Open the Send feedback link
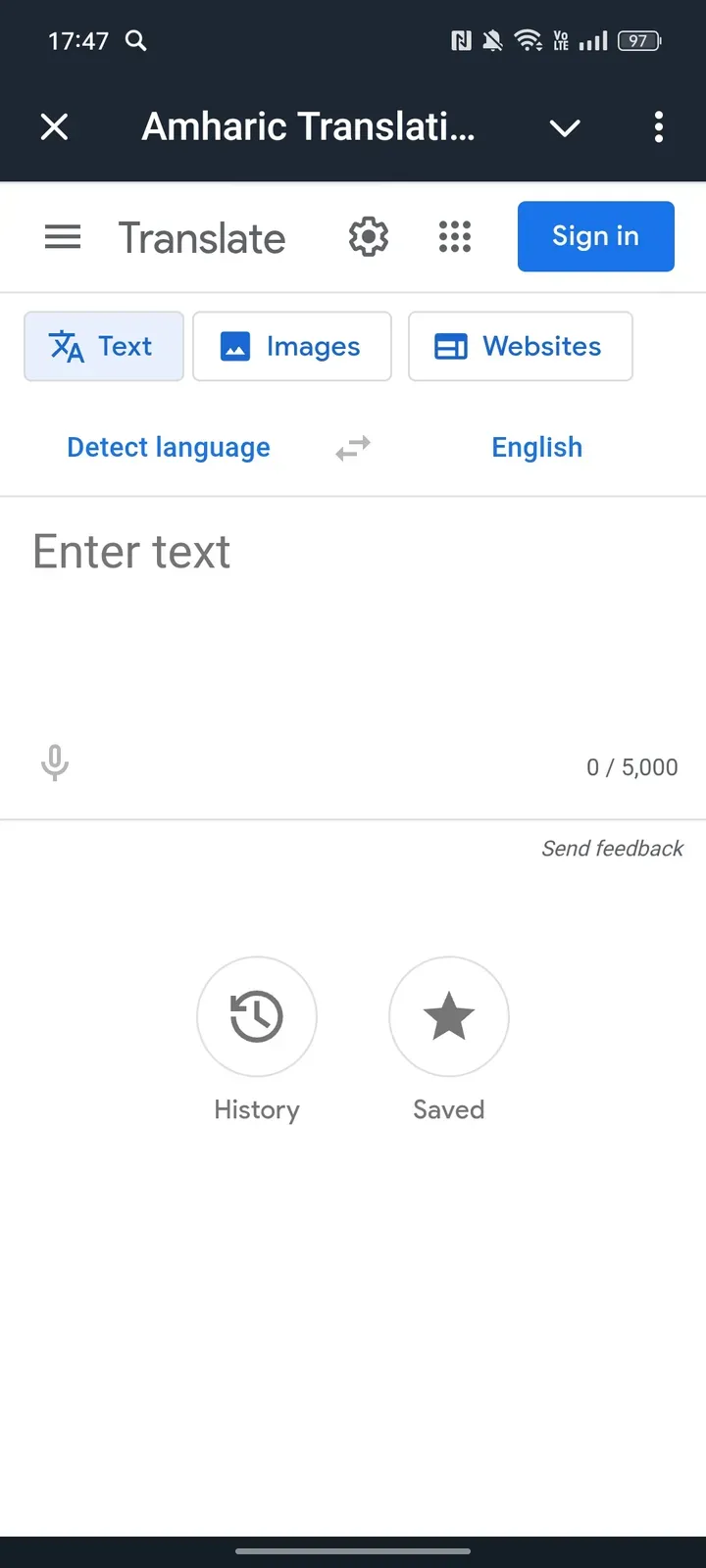Screen dimensions: 706x1568 coord(612,849)
